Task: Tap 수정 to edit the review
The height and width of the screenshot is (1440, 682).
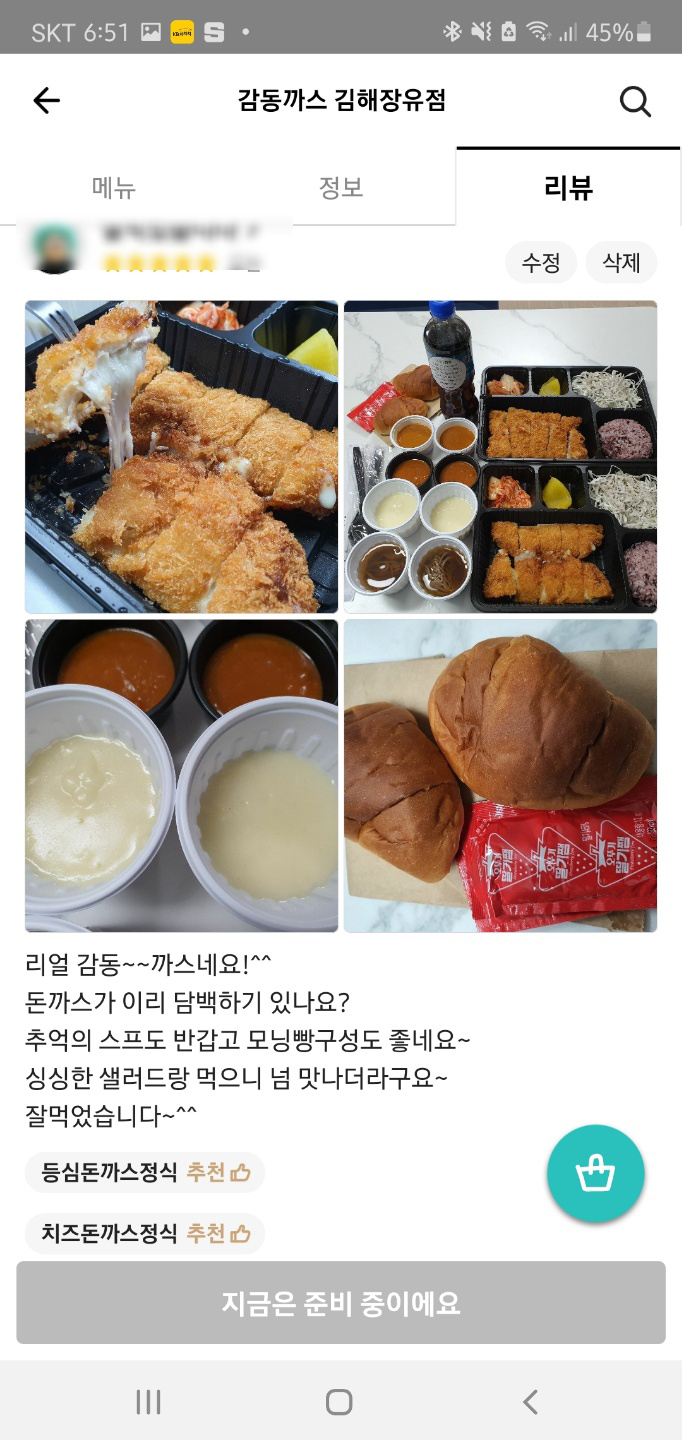Action: point(541,263)
